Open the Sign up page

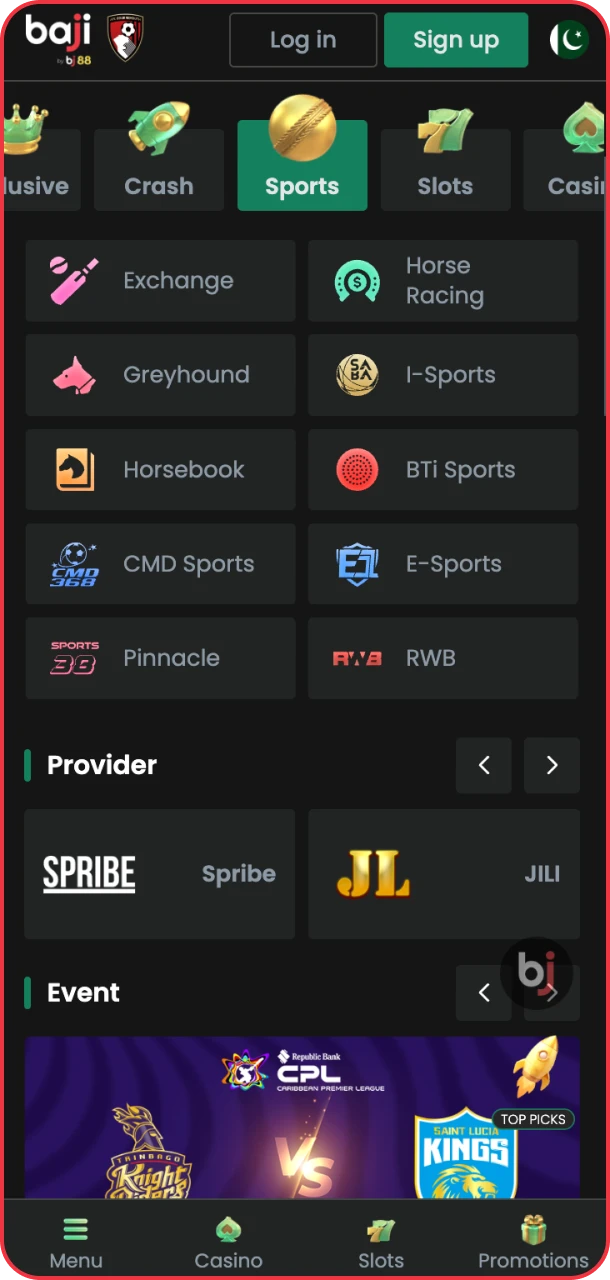456,40
